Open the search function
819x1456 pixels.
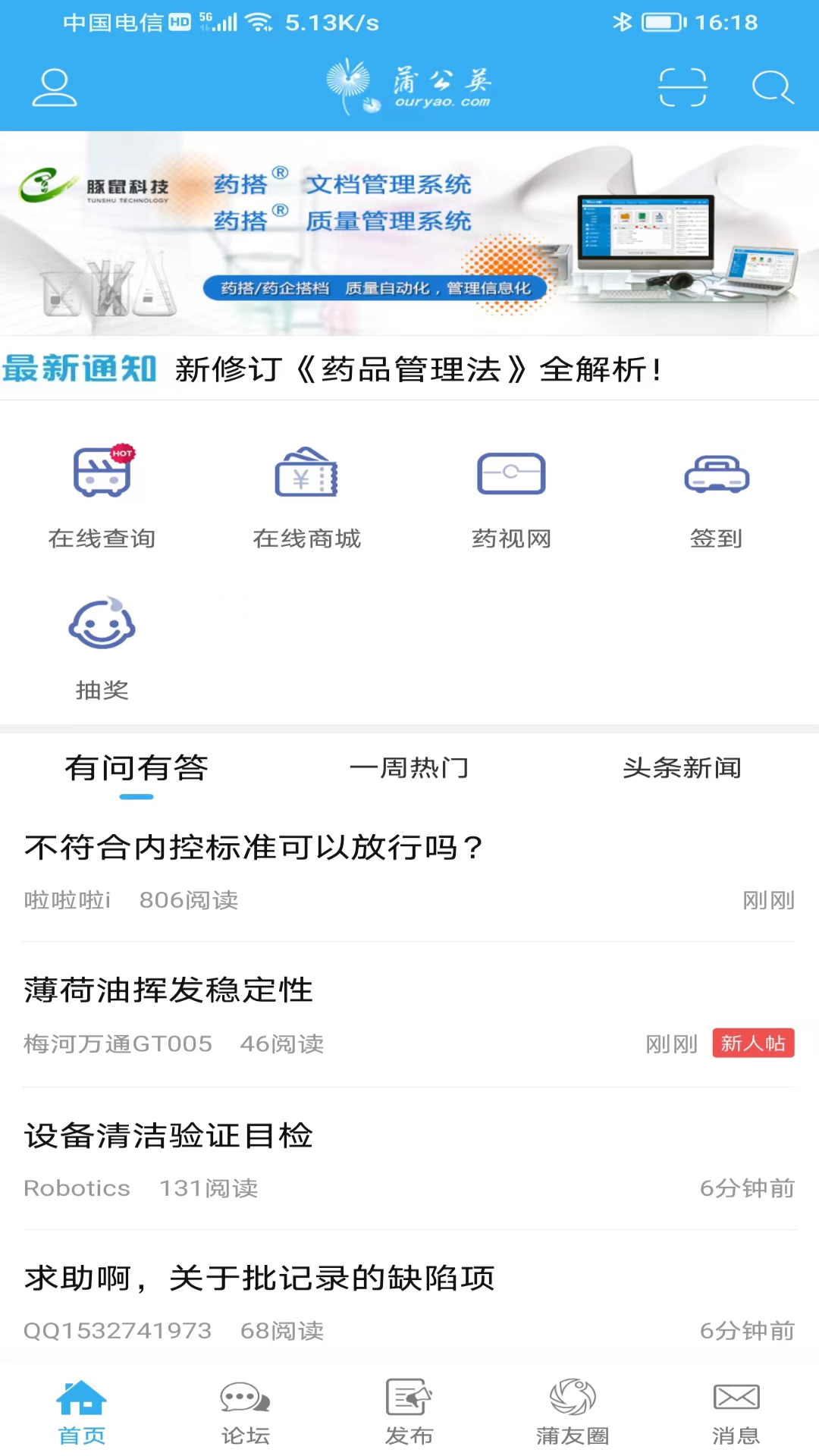772,86
